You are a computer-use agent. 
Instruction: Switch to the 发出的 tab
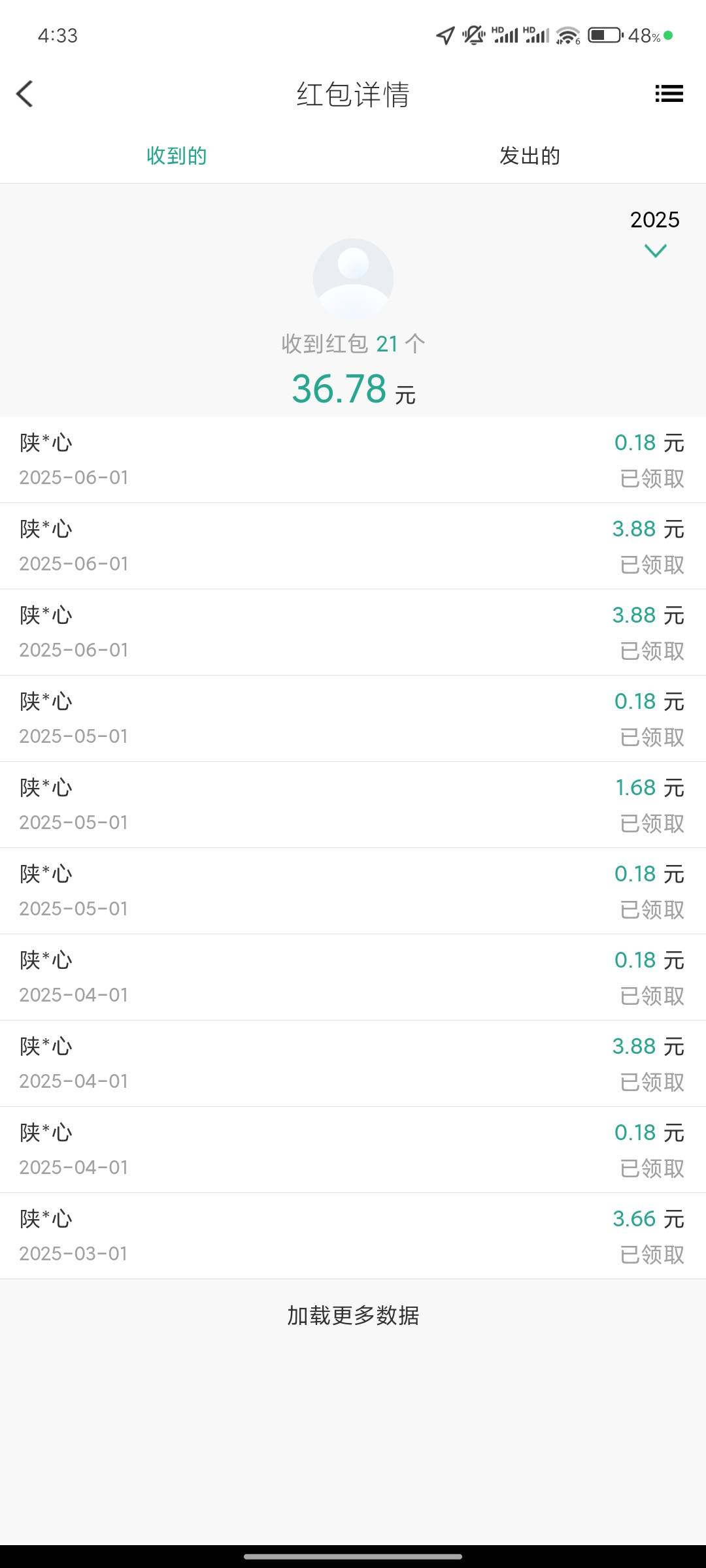tap(529, 155)
